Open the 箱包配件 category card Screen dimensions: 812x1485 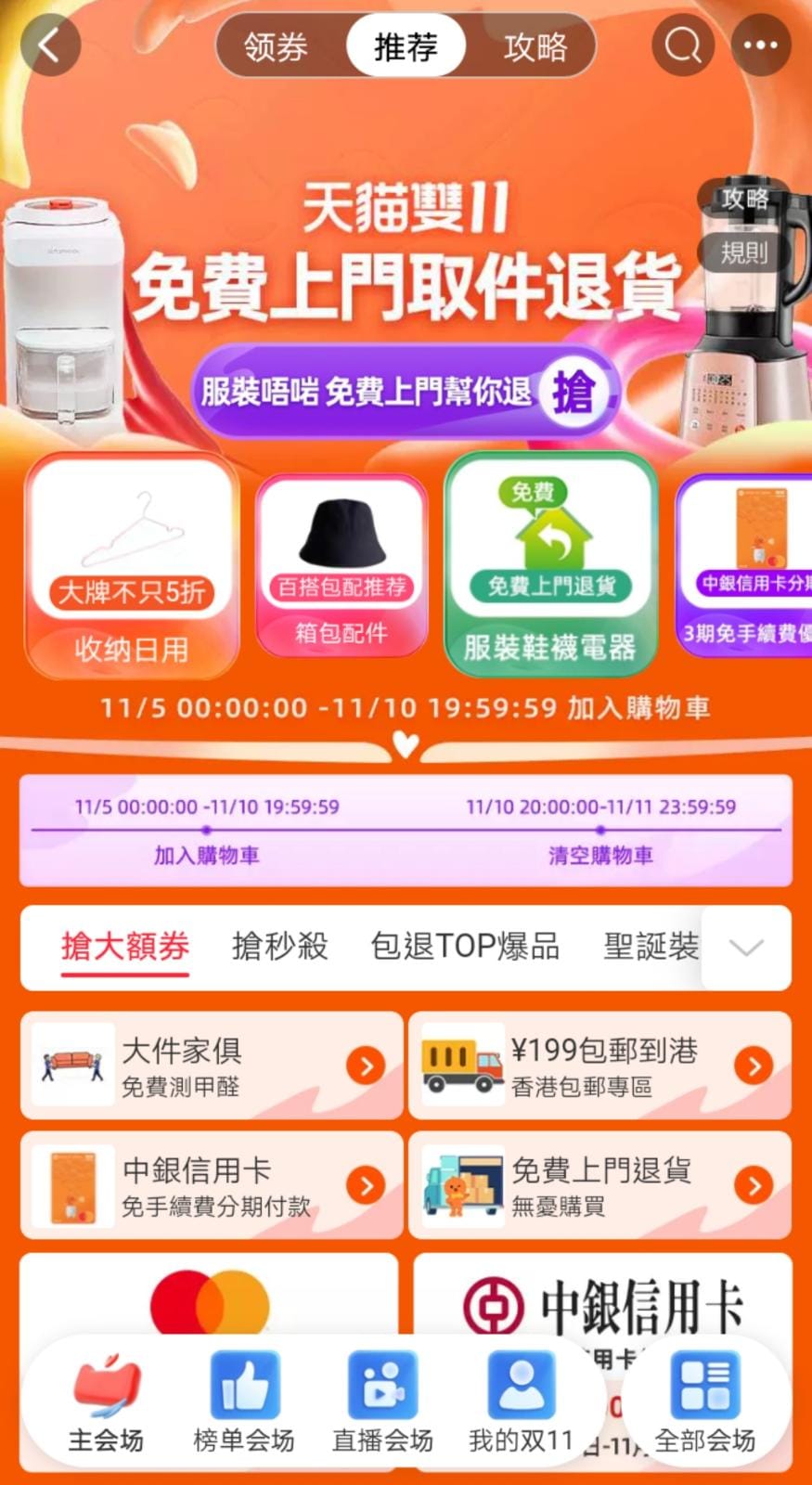tap(342, 564)
